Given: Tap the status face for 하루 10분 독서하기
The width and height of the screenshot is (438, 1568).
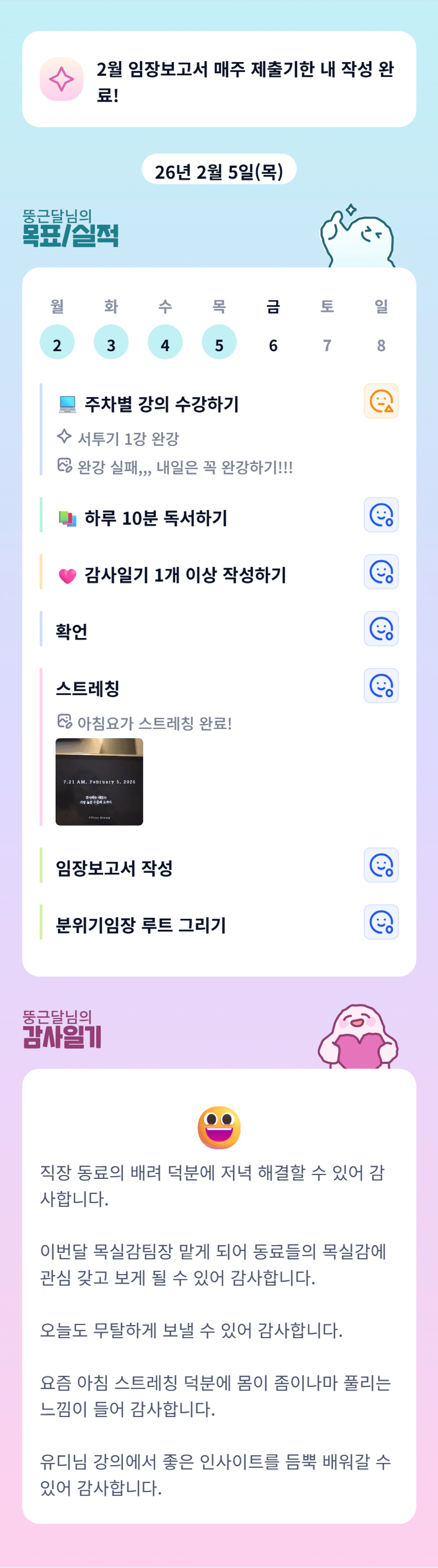Looking at the screenshot, I should [x=381, y=515].
